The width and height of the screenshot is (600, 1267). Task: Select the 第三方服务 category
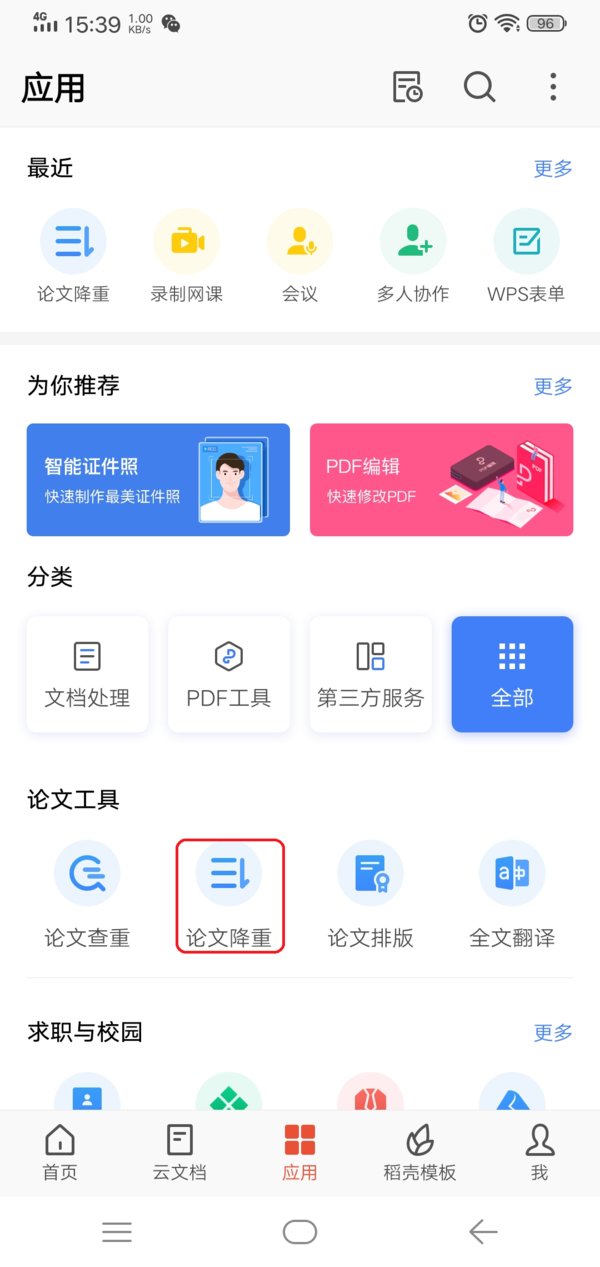(x=371, y=674)
